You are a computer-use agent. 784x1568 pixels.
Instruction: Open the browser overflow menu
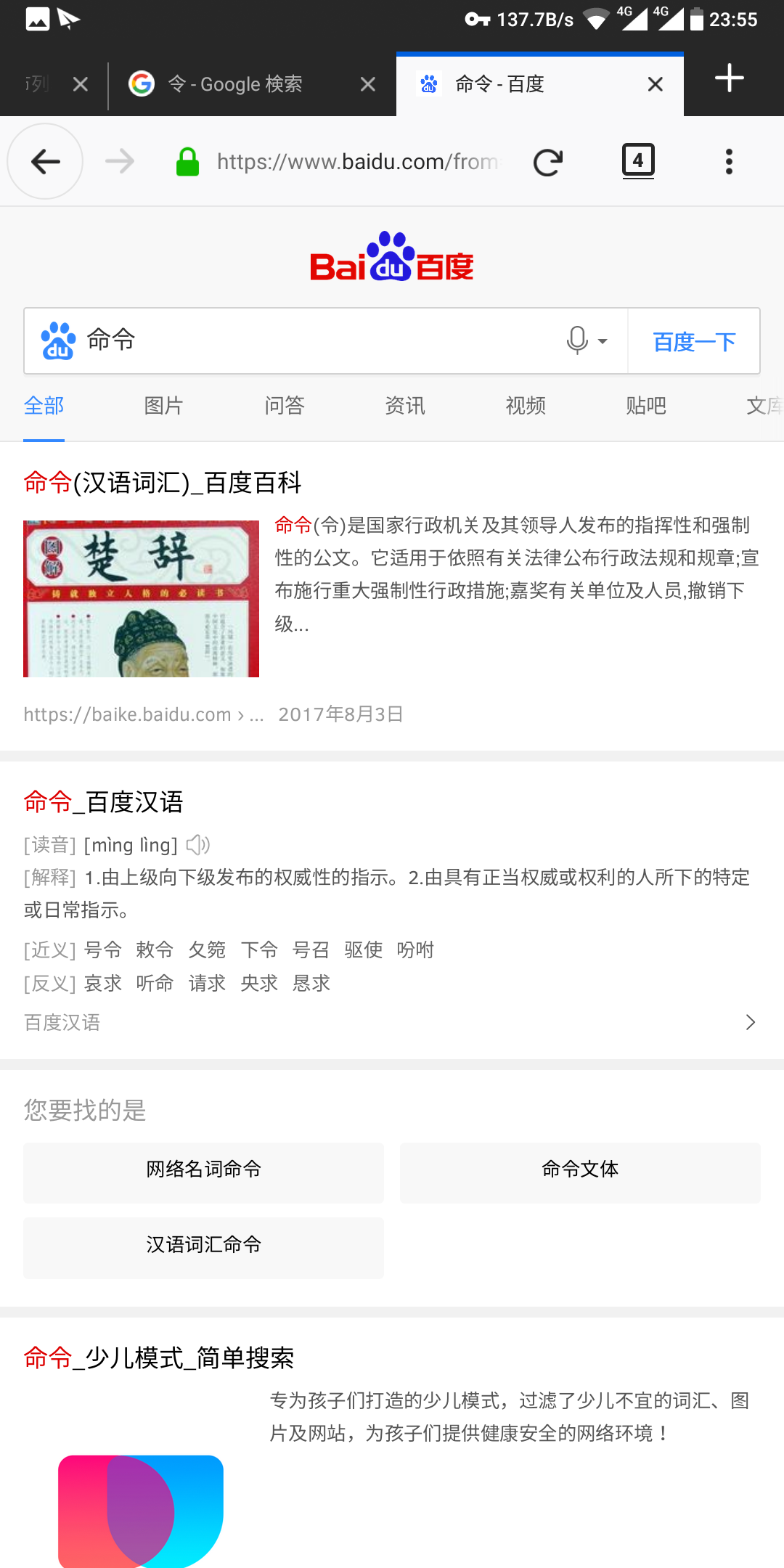(x=729, y=161)
